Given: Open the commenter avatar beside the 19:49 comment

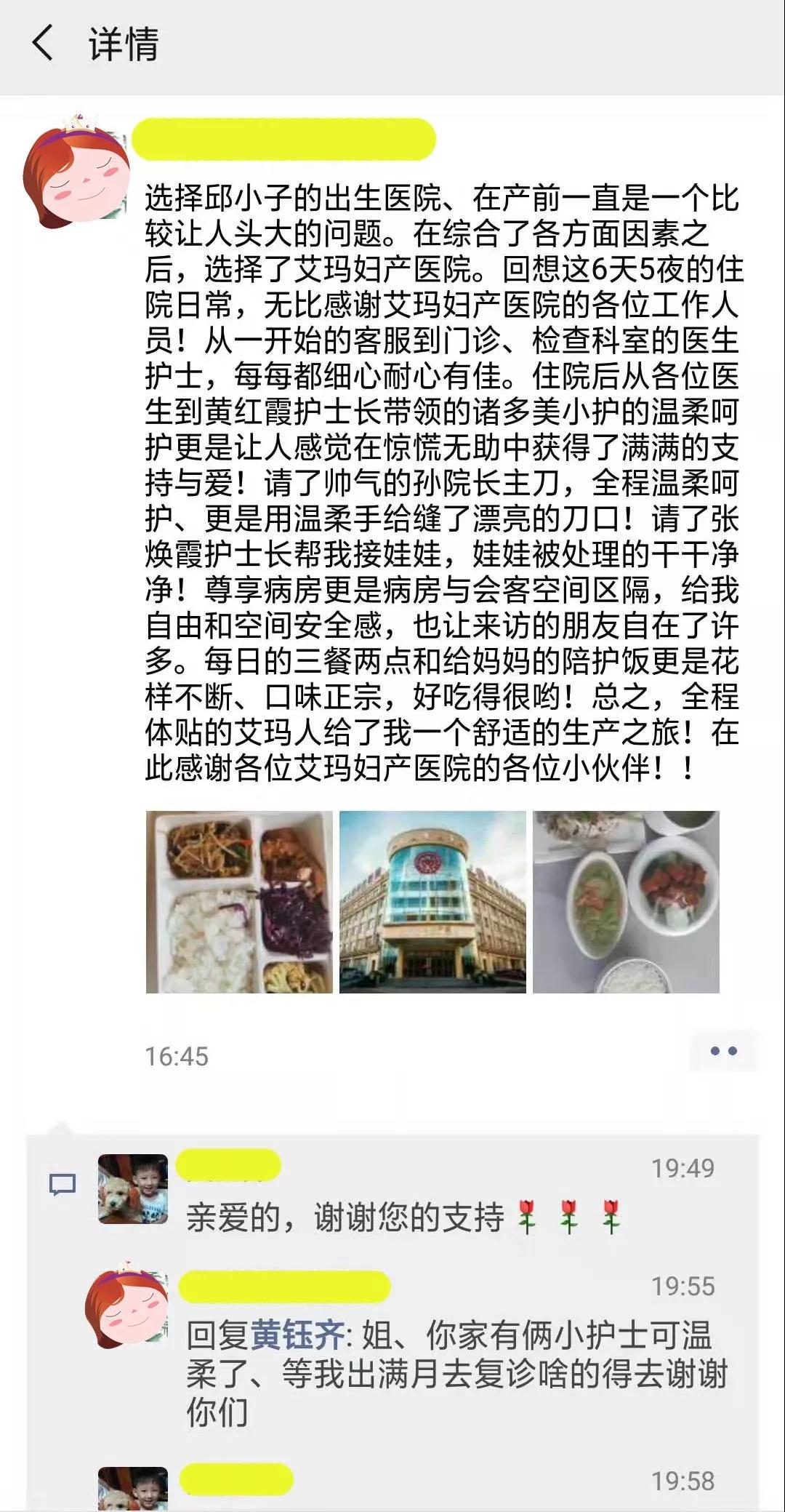Looking at the screenshot, I should click(133, 1188).
